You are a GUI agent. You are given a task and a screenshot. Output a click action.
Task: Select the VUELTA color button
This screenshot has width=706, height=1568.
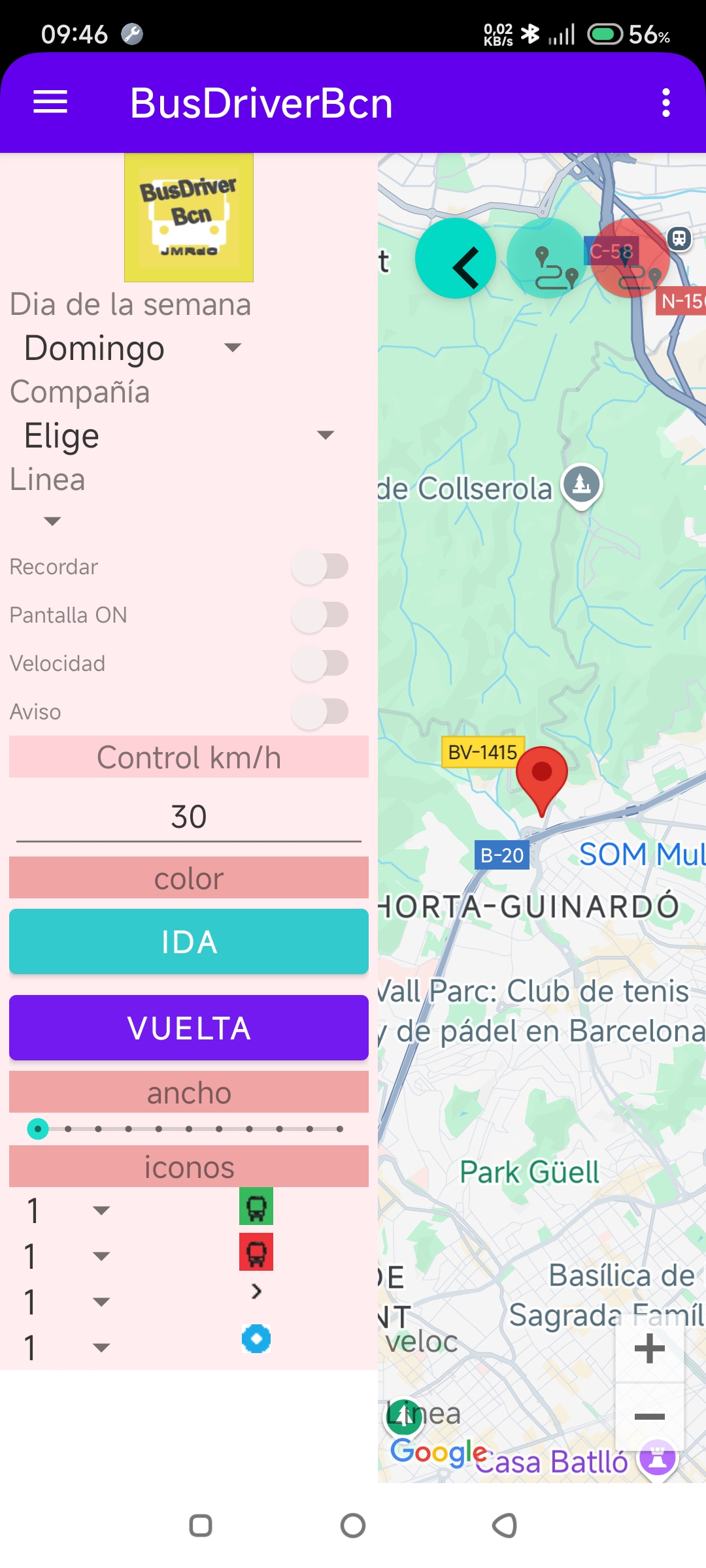coord(189,1028)
